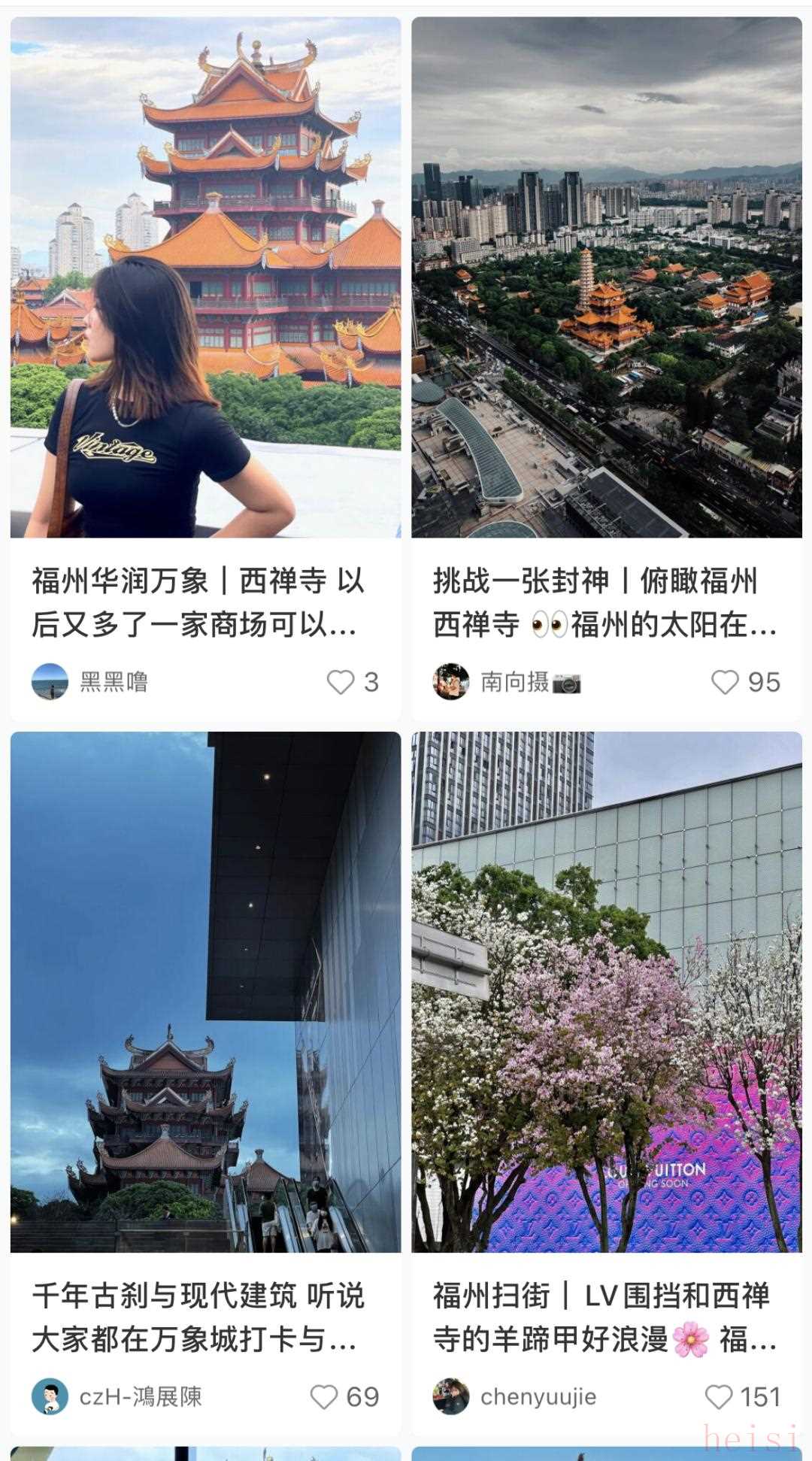Screen dimensions: 812x1461
Task: Read the post titled 福州华润万象｜西禅寺
Action: tap(198, 602)
